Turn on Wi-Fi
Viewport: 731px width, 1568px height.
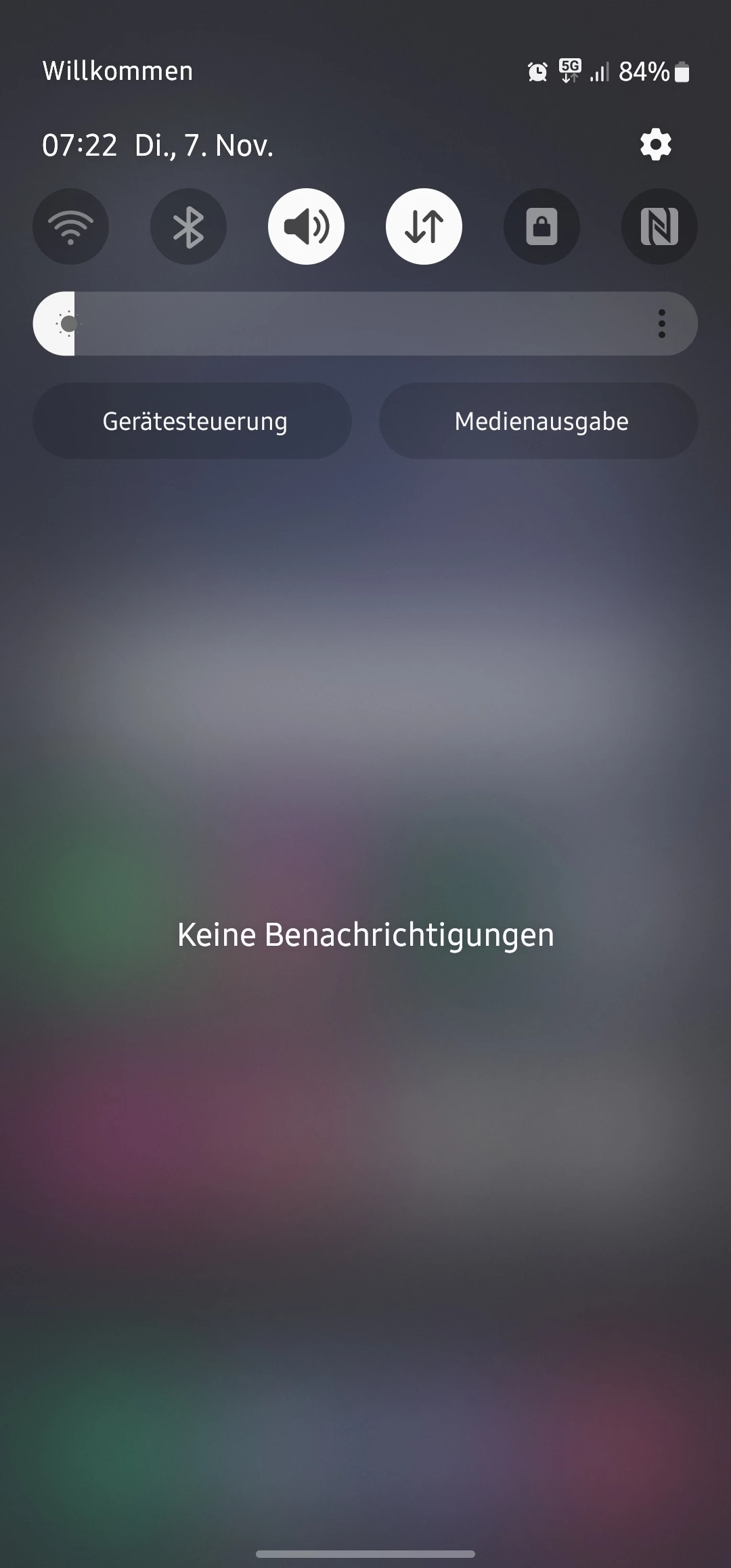tap(71, 226)
